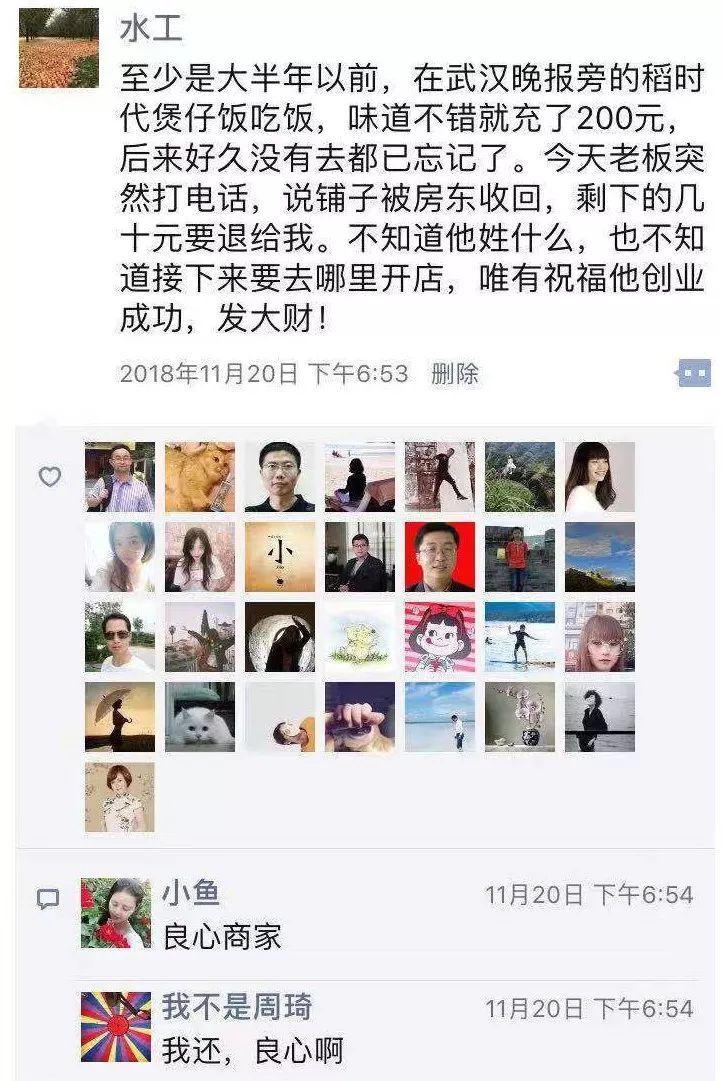
Task: Open 我不是周琦's profile from name
Action: point(236,1006)
